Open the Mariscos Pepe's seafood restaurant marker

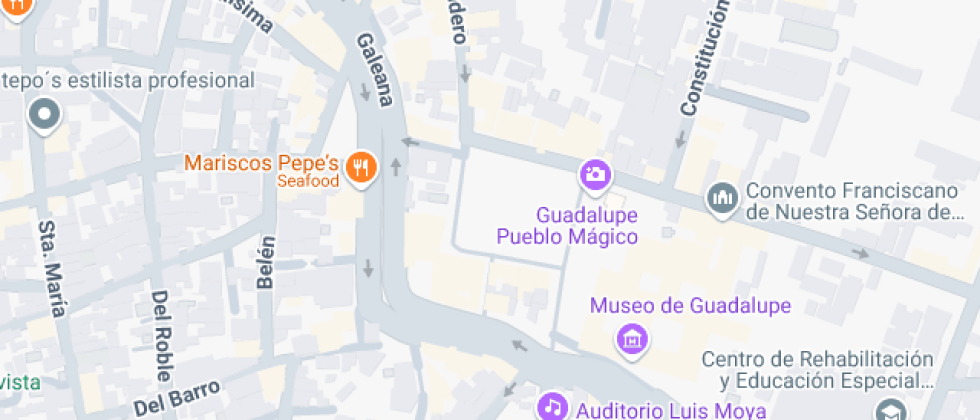click(360, 169)
